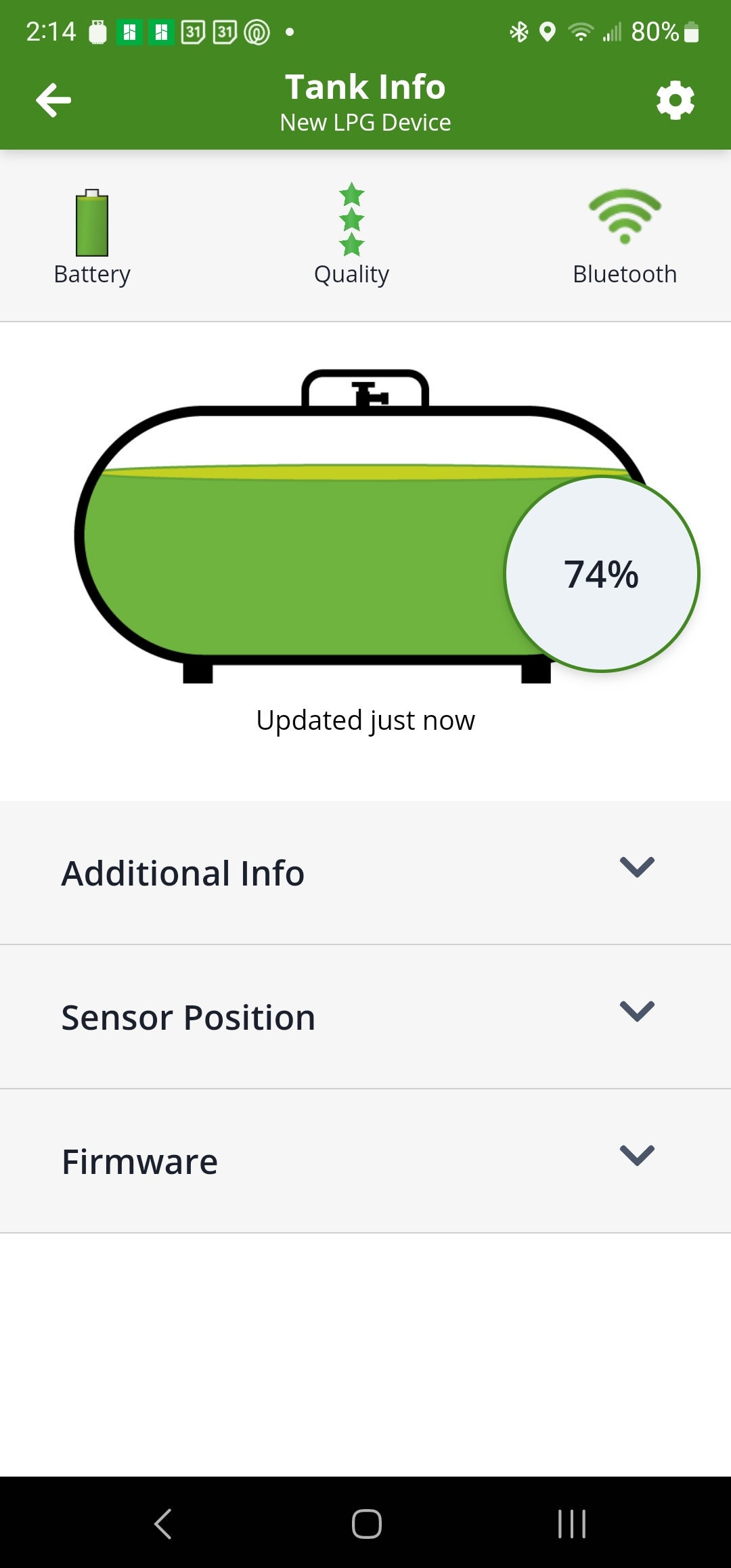Expand the Sensor Position section
The height and width of the screenshot is (1568, 731).
tap(365, 1017)
